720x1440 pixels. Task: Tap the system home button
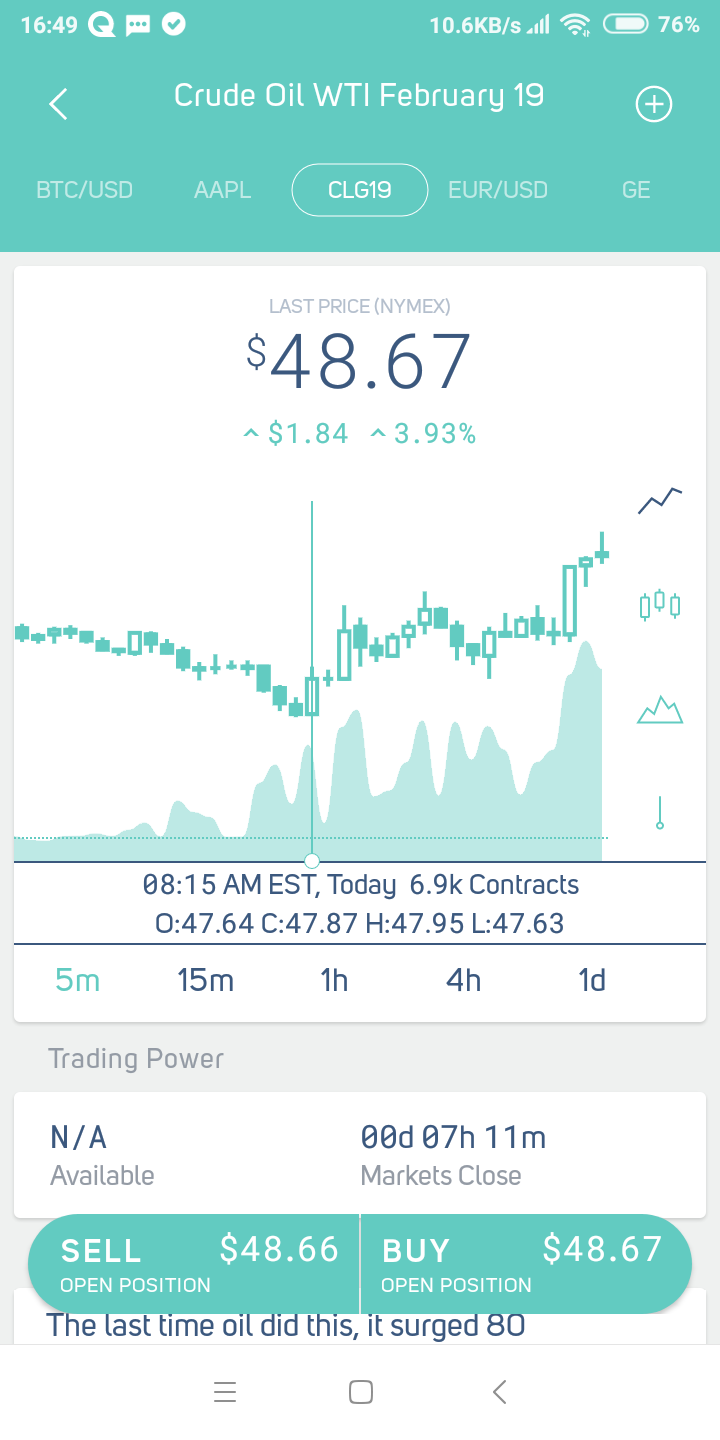360,1392
